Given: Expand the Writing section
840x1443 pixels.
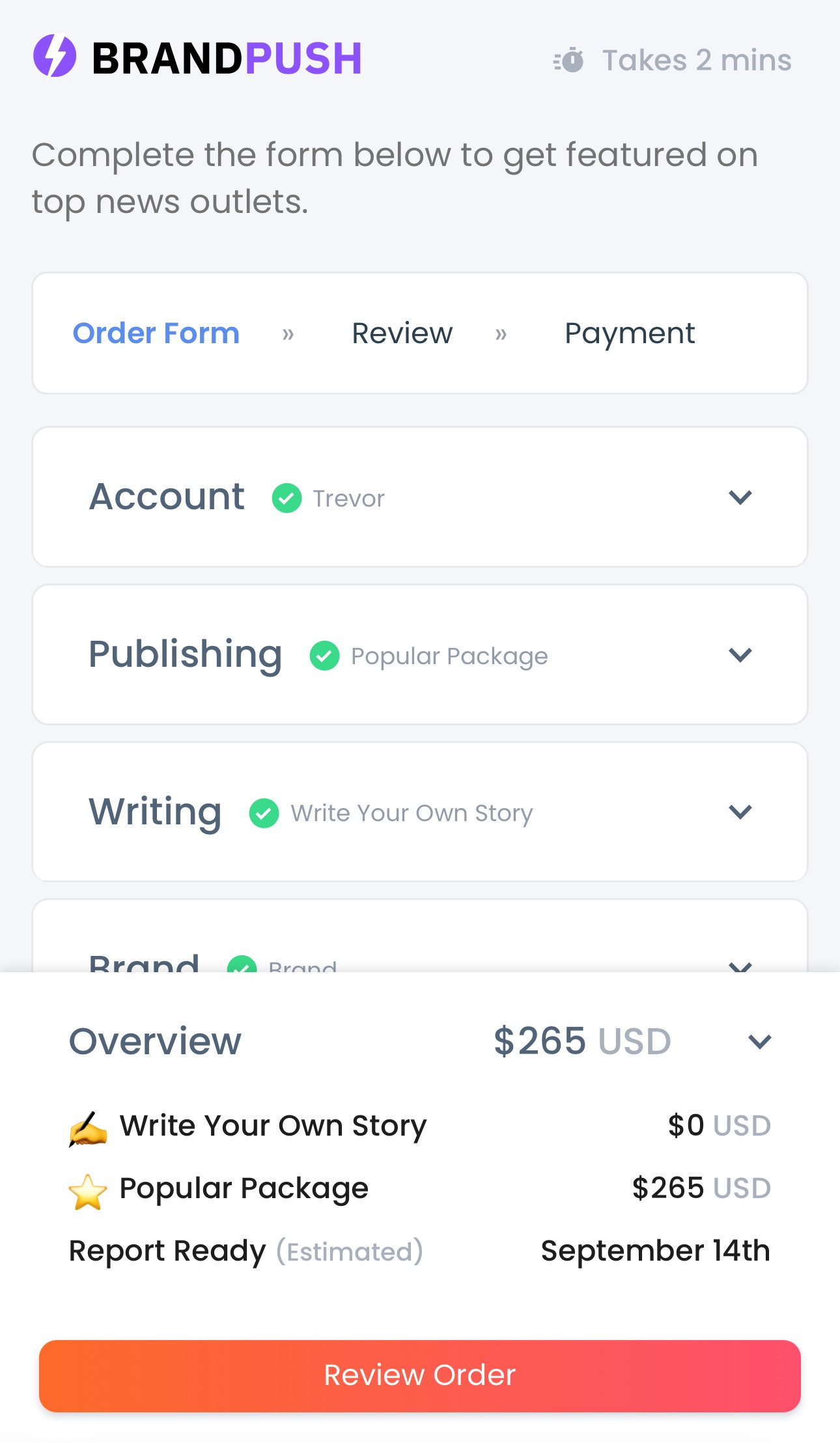Looking at the screenshot, I should click(x=740, y=812).
